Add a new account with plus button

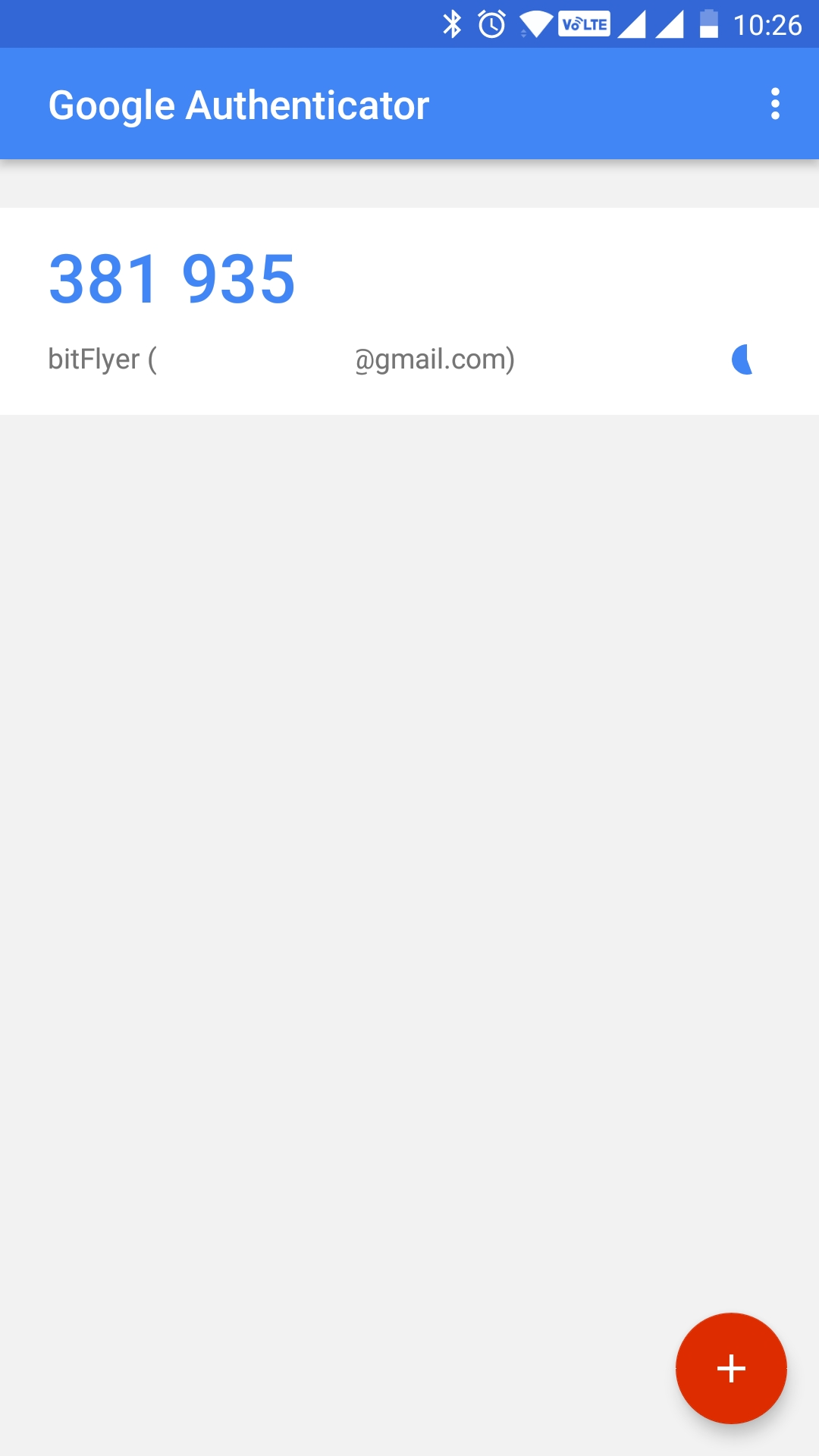(x=731, y=1368)
